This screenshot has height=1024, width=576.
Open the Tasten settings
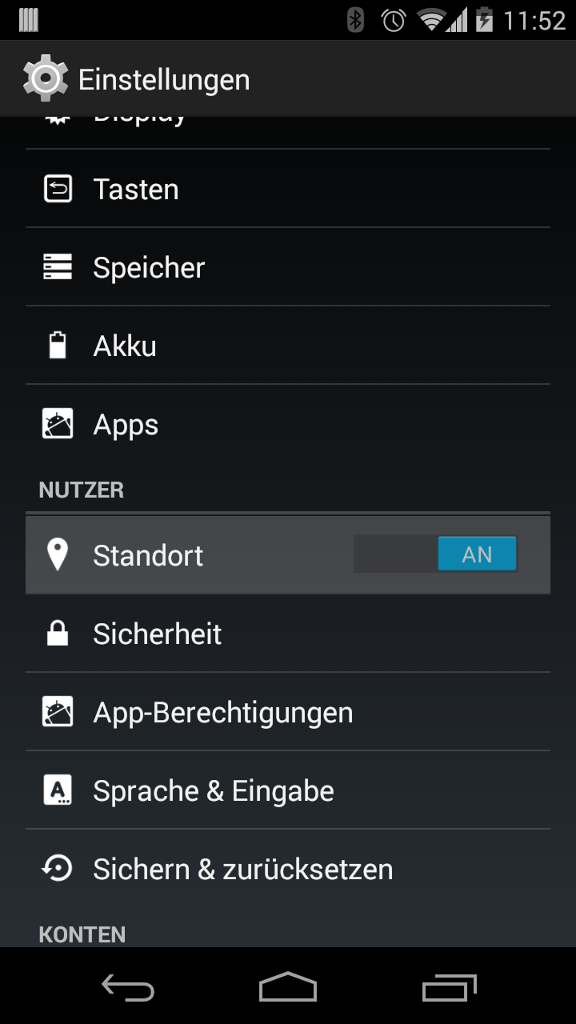[287, 189]
